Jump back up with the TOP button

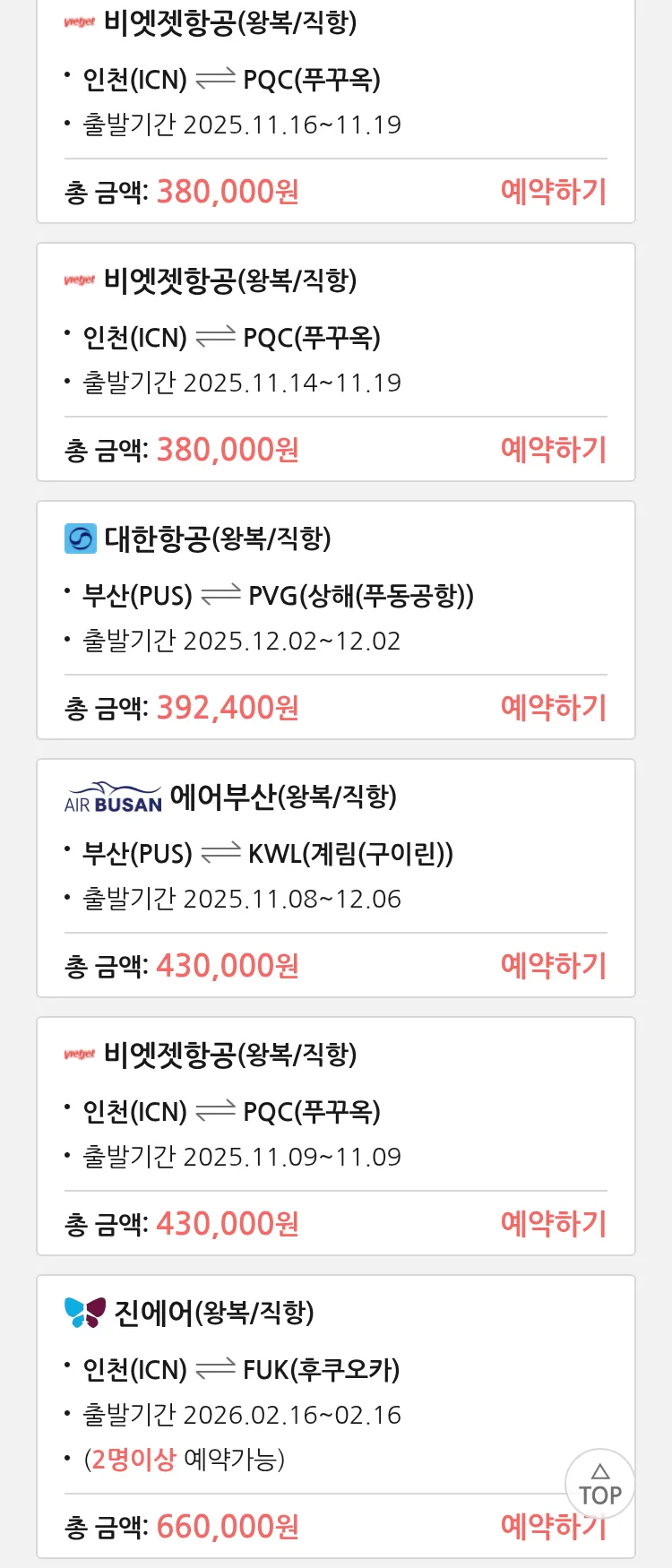[x=599, y=1485]
